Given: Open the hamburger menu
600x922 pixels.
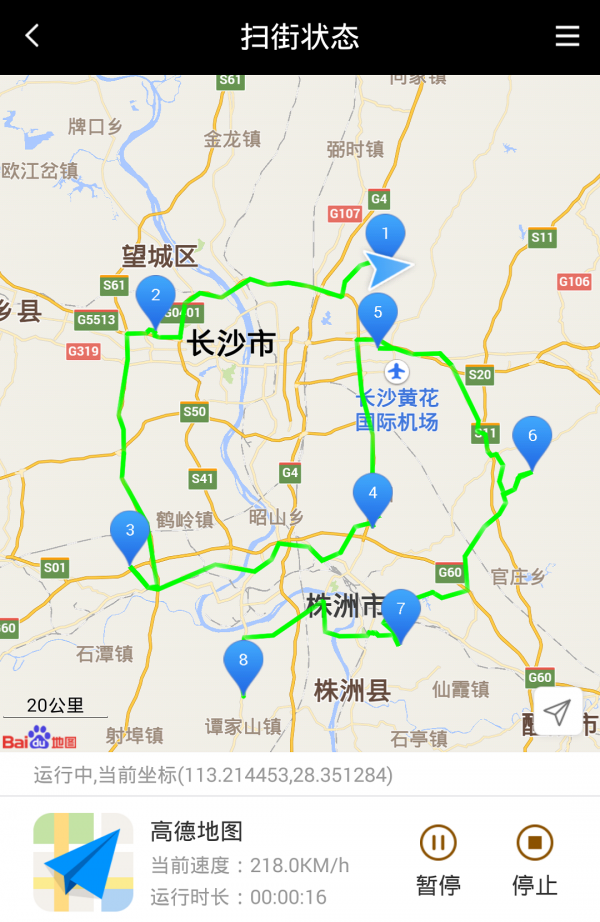Looking at the screenshot, I should pyautogui.click(x=567, y=37).
